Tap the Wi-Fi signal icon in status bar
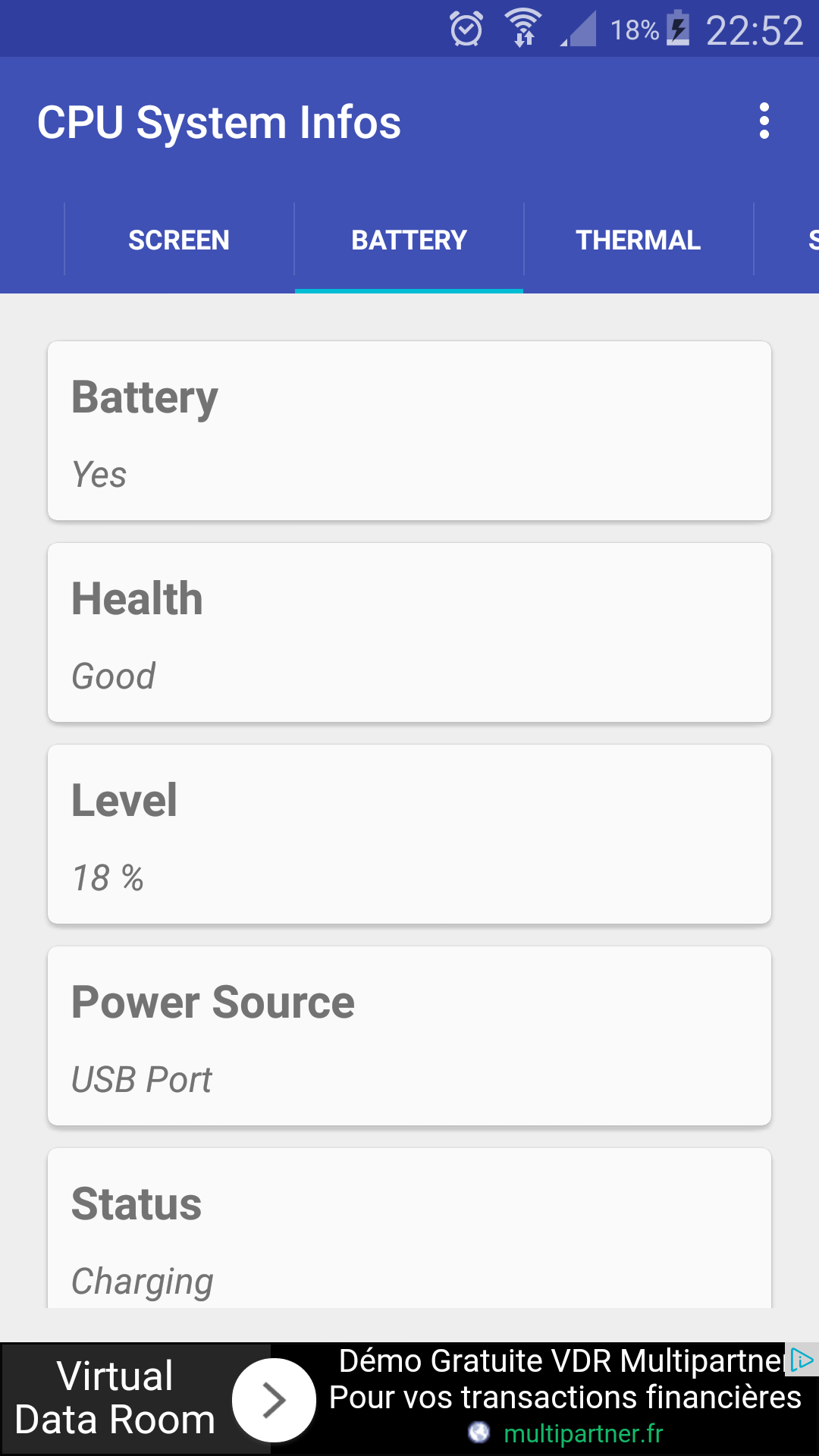This screenshot has height=1456, width=819. (525, 29)
